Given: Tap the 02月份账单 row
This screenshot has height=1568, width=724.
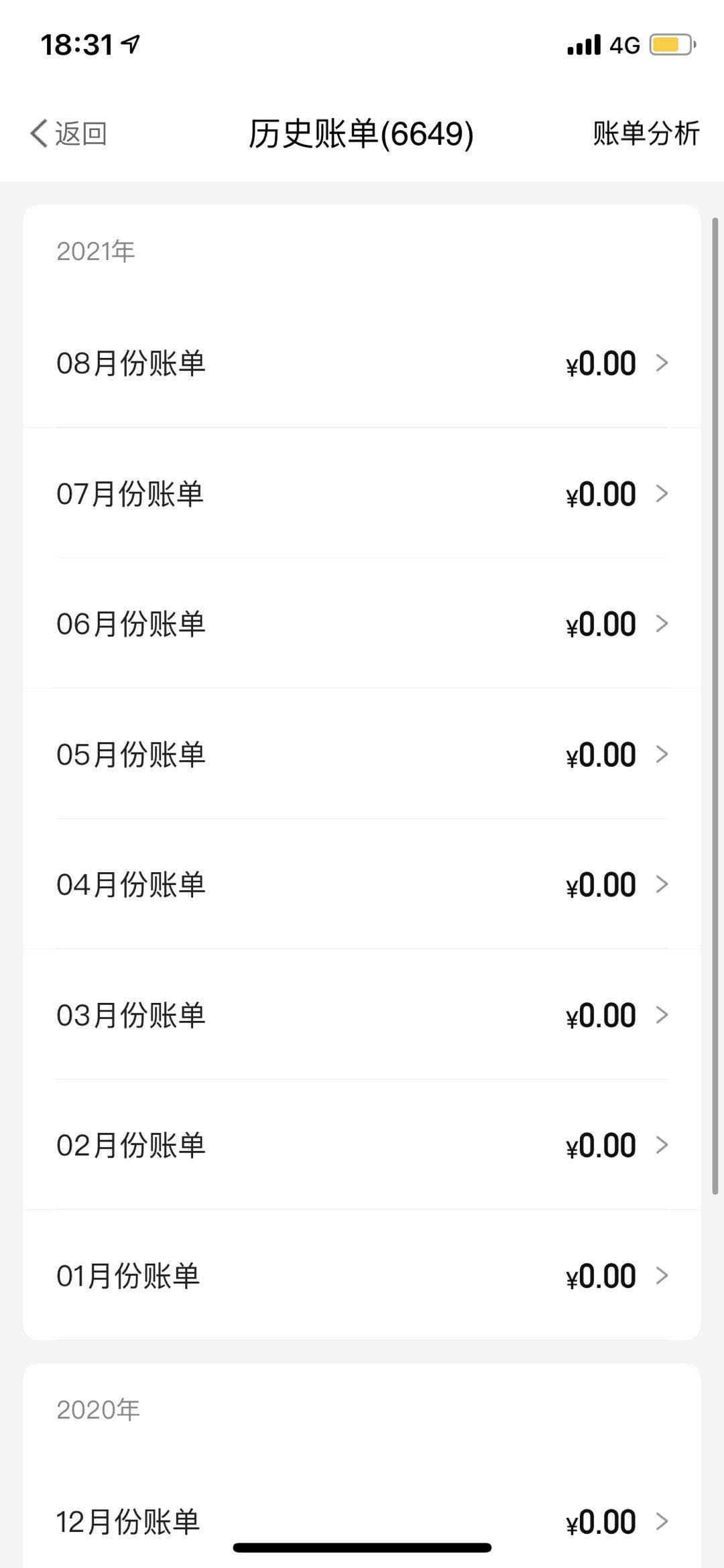Looking at the screenshot, I should coord(362,1144).
